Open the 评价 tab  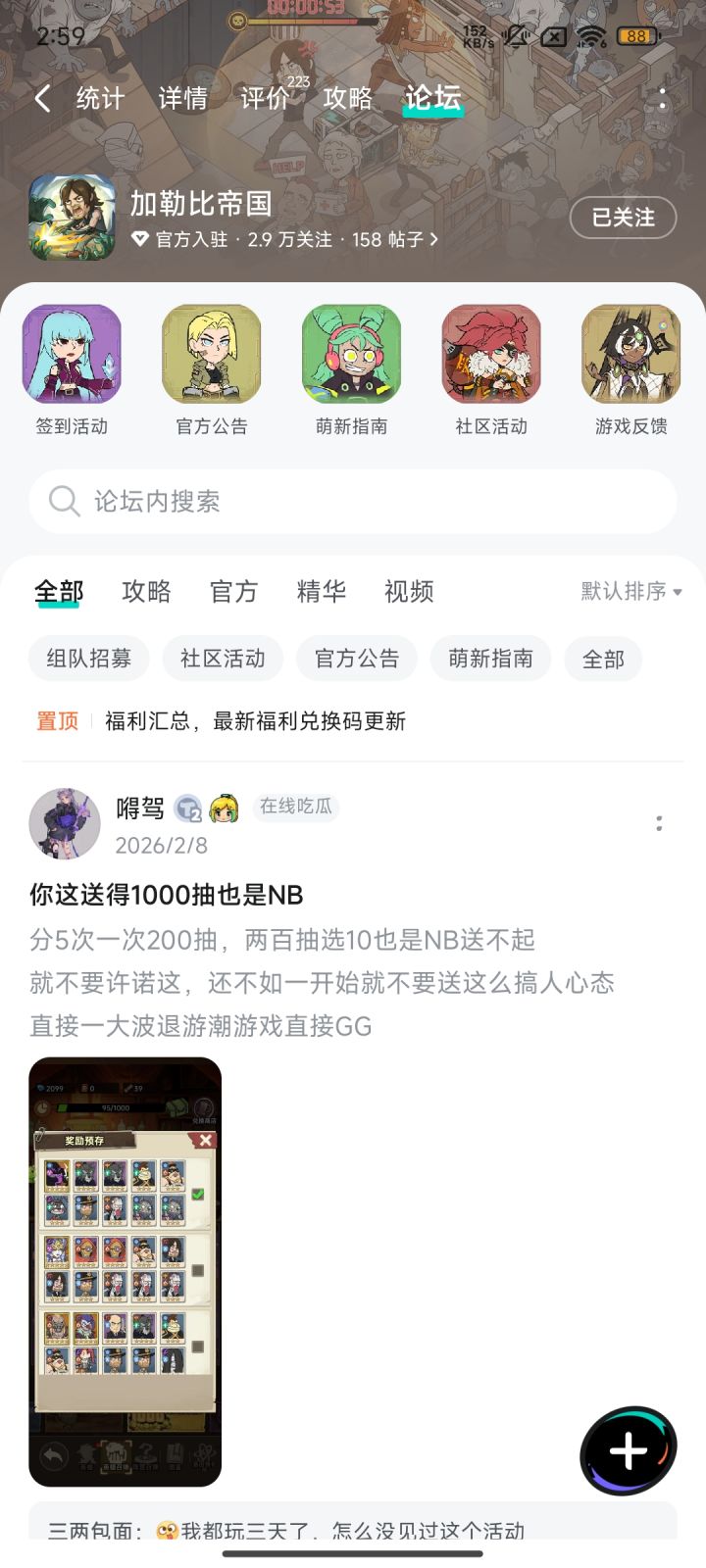265,98
